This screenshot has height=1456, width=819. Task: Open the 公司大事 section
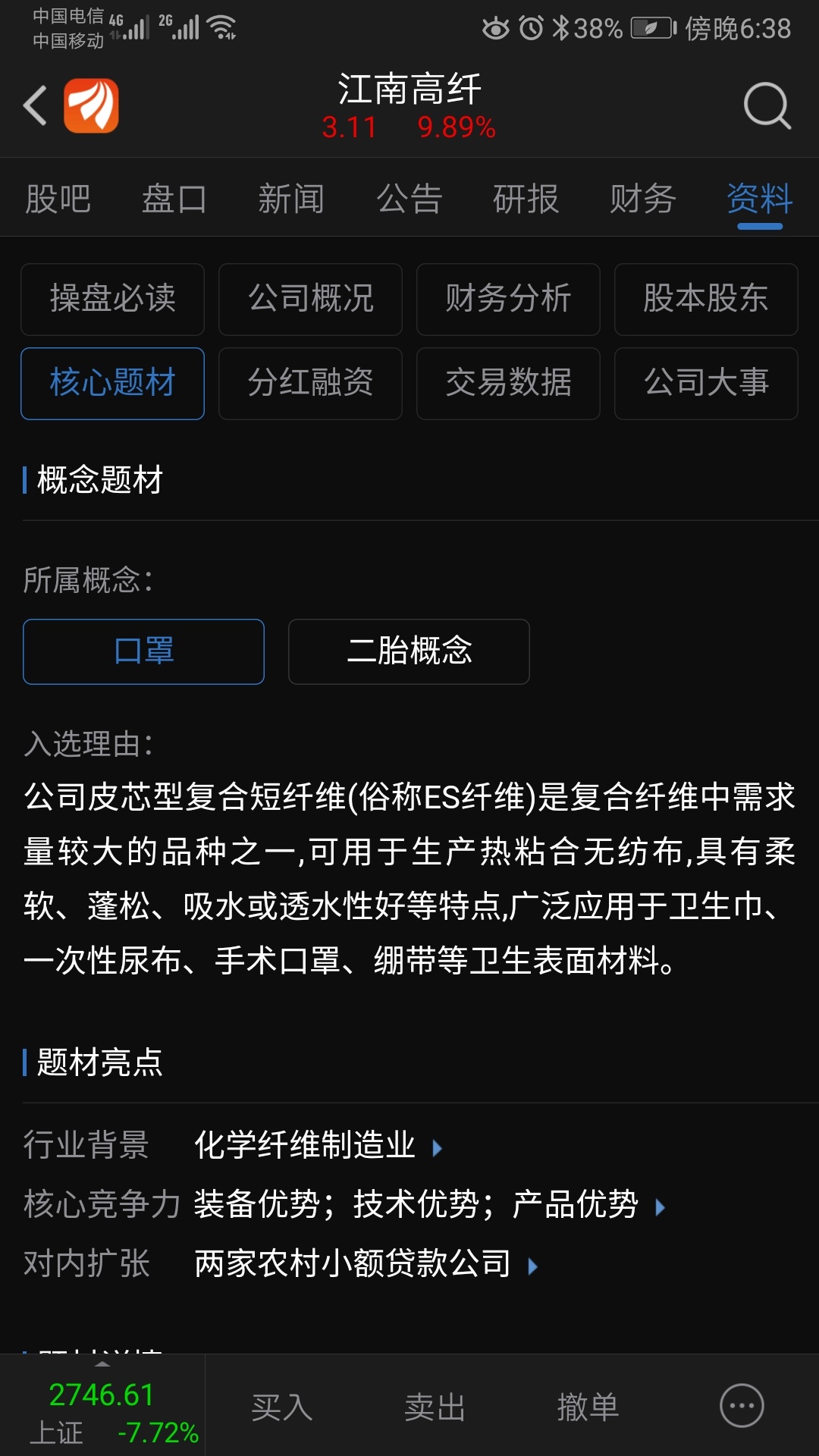[x=706, y=383]
